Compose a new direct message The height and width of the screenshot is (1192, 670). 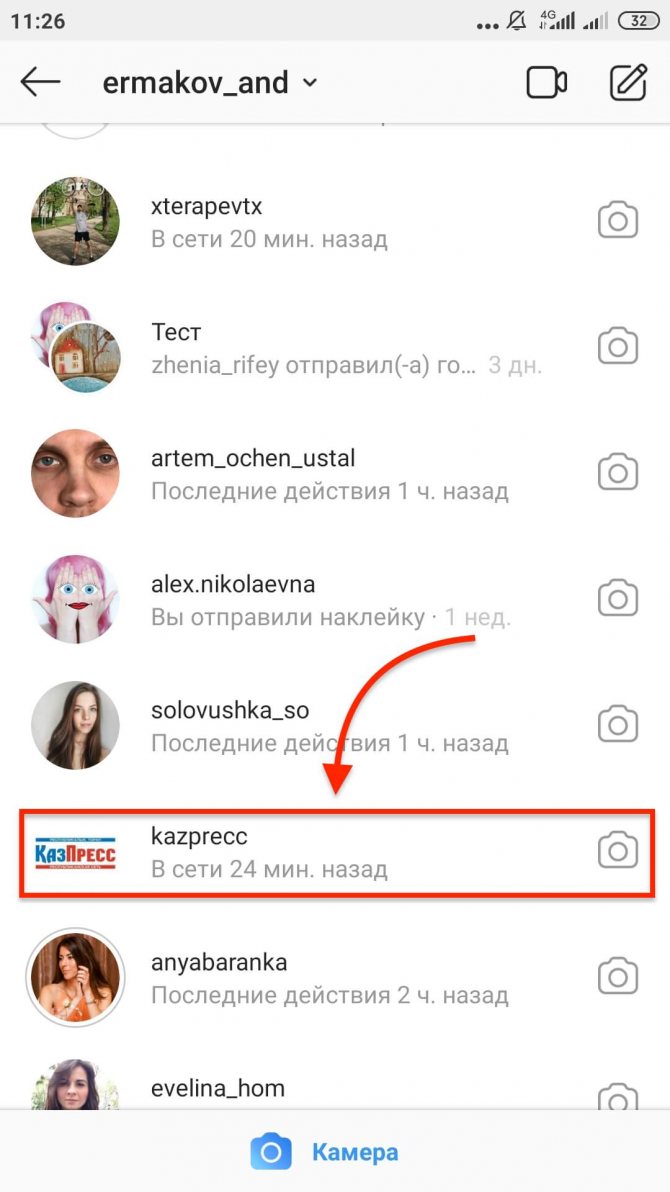coord(629,83)
